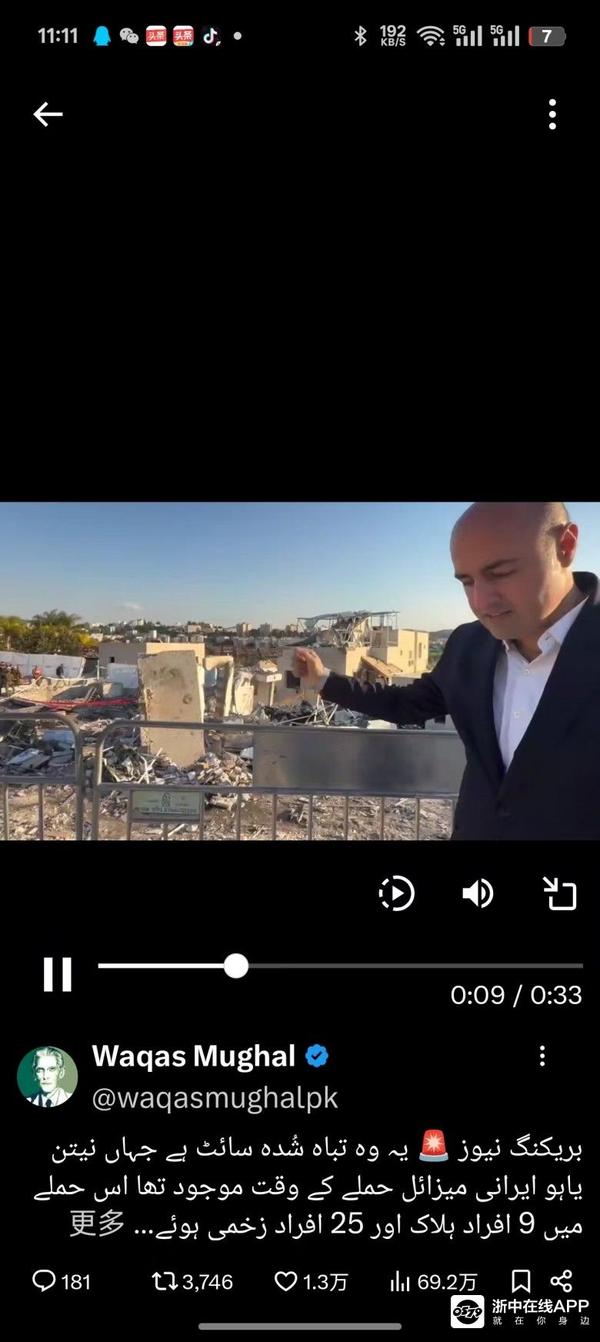This screenshot has height=1342, width=600.
Task: Rotate video to fullscreen
Action: tap(559, 893)
